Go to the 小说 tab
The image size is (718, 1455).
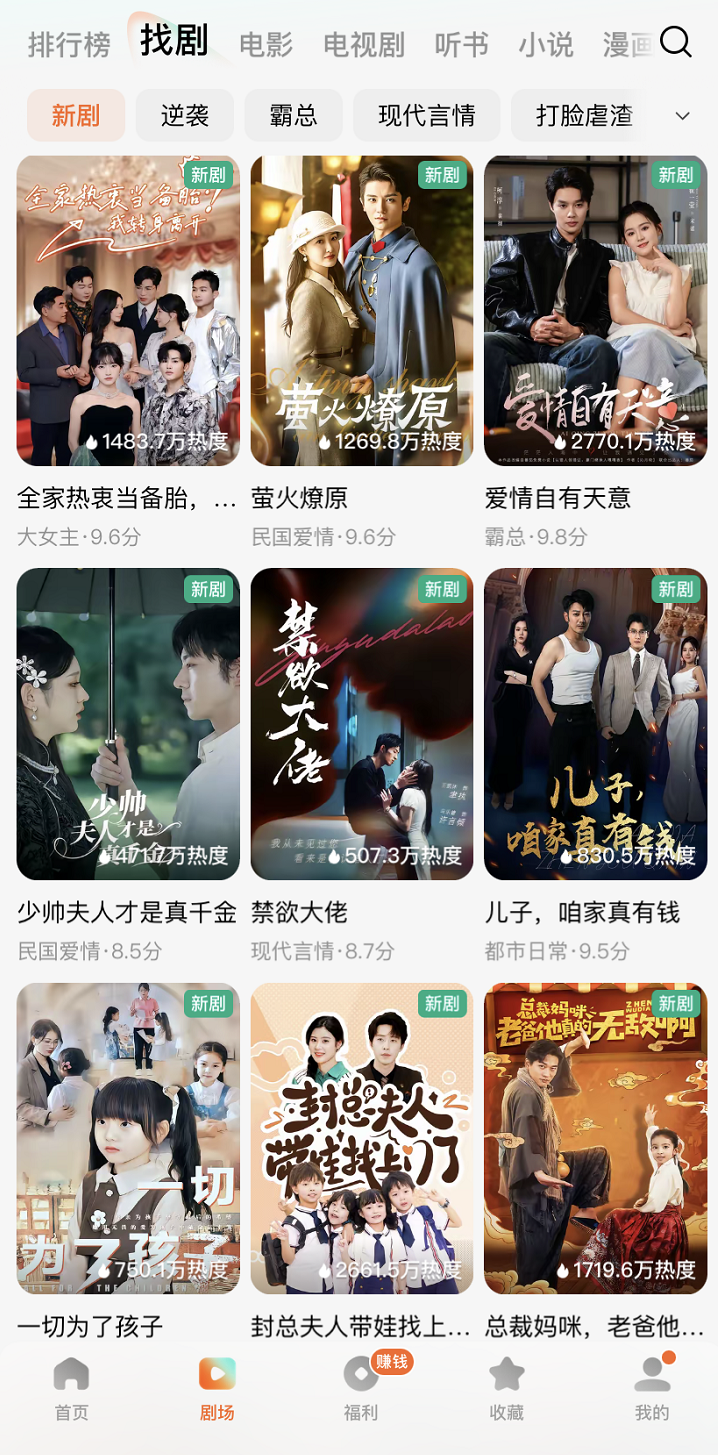[546, 45]
